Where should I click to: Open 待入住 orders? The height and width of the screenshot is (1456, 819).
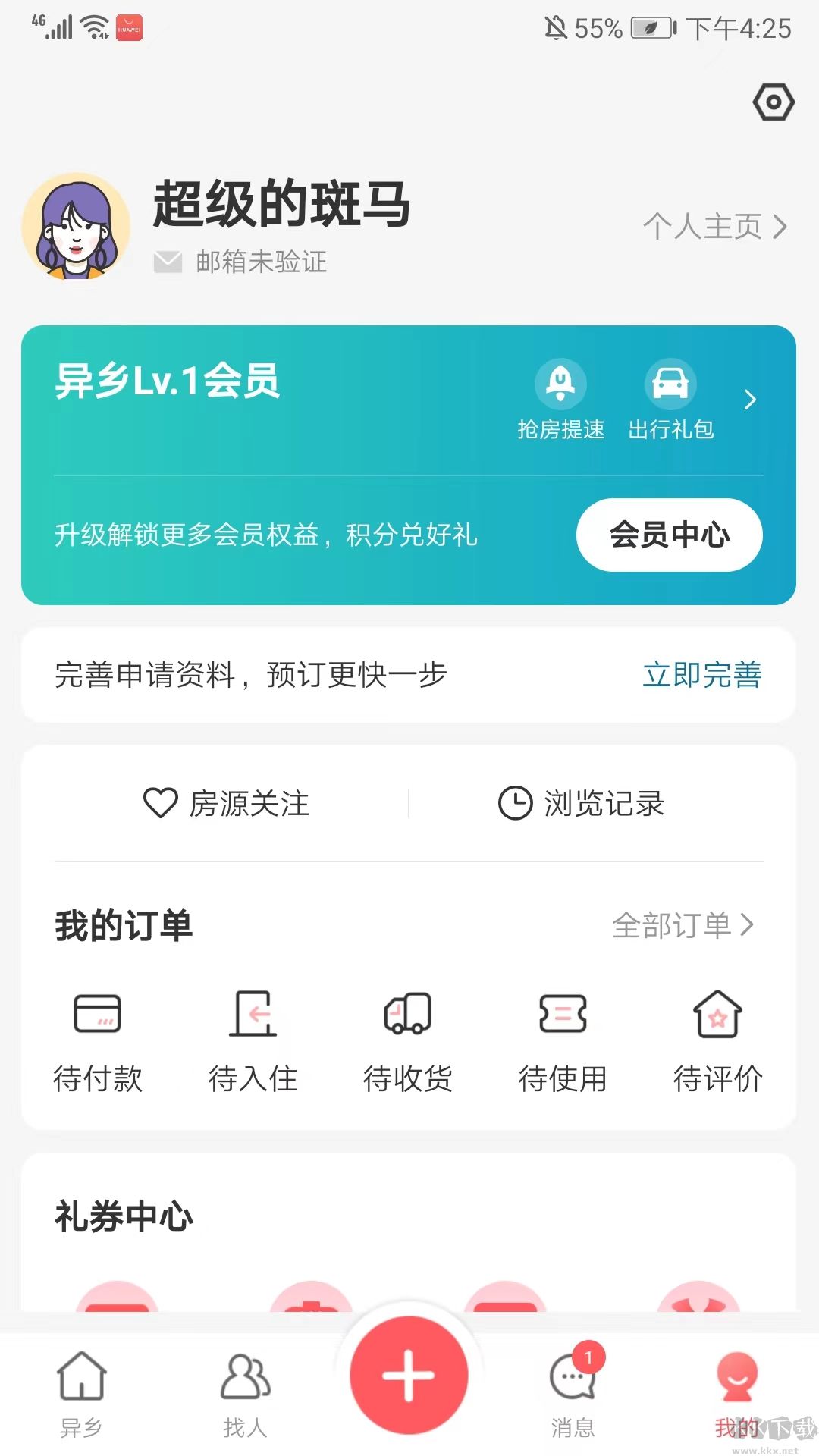(253, 1016)
